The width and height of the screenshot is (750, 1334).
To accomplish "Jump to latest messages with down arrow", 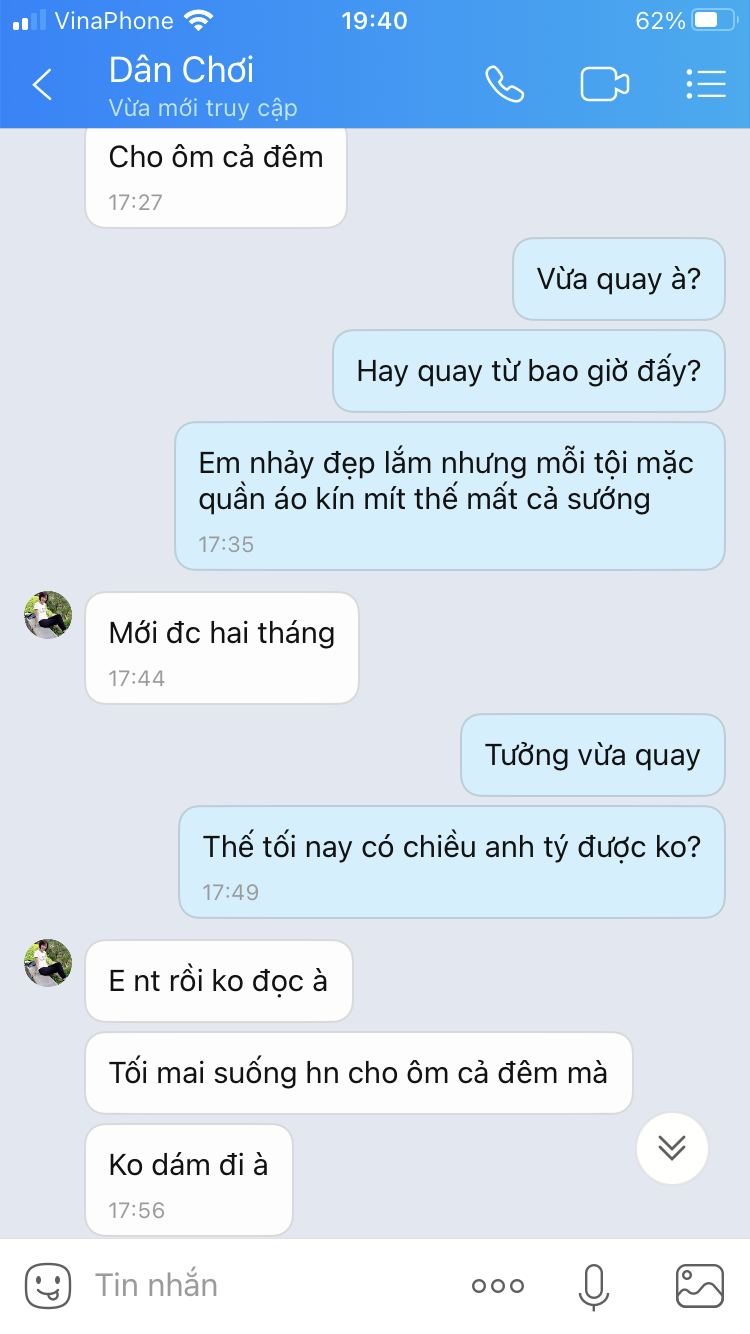I will [x=672, y=1148].
